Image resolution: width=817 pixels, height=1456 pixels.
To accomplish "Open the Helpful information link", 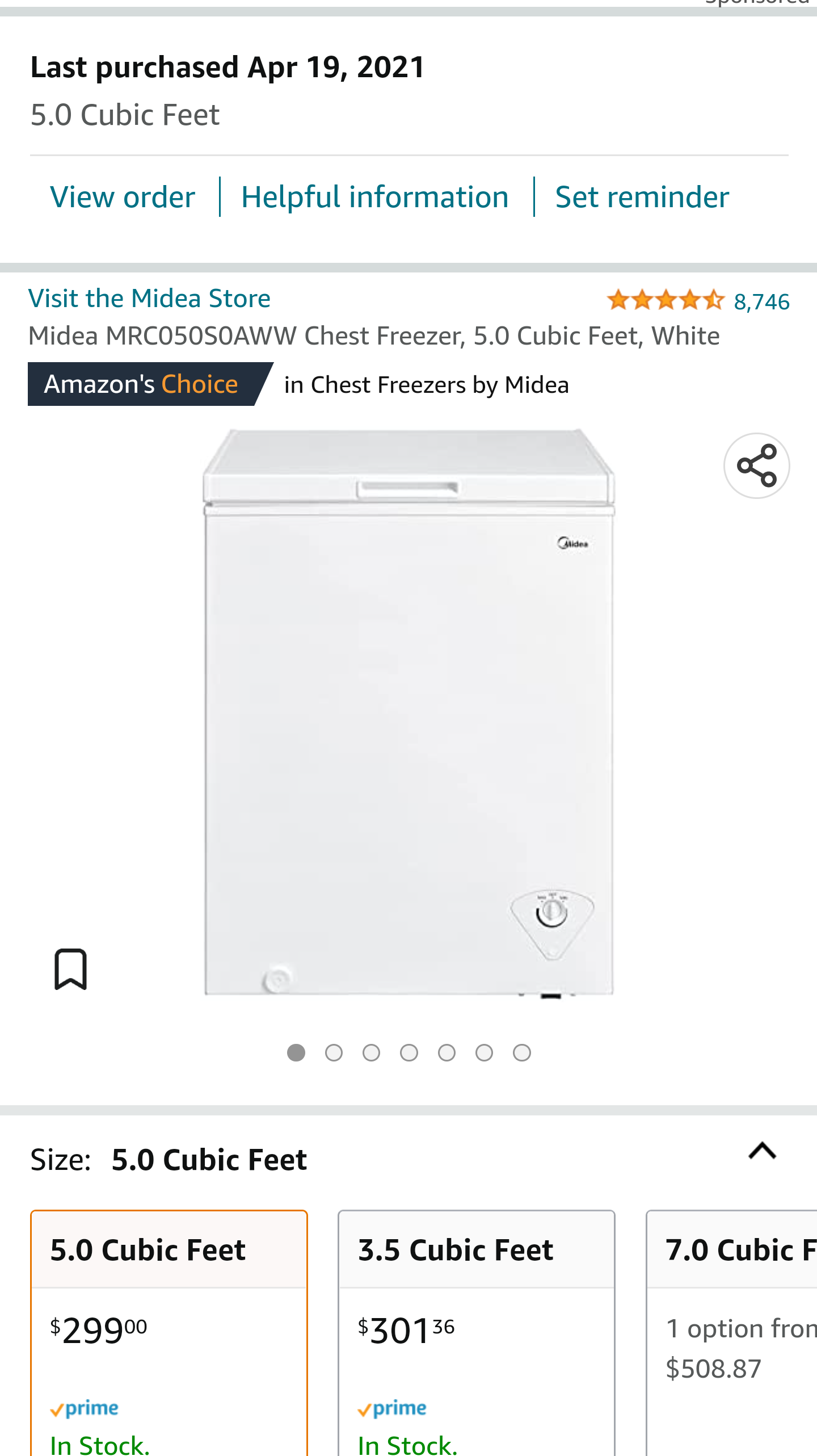I will [x=374, y=197].
